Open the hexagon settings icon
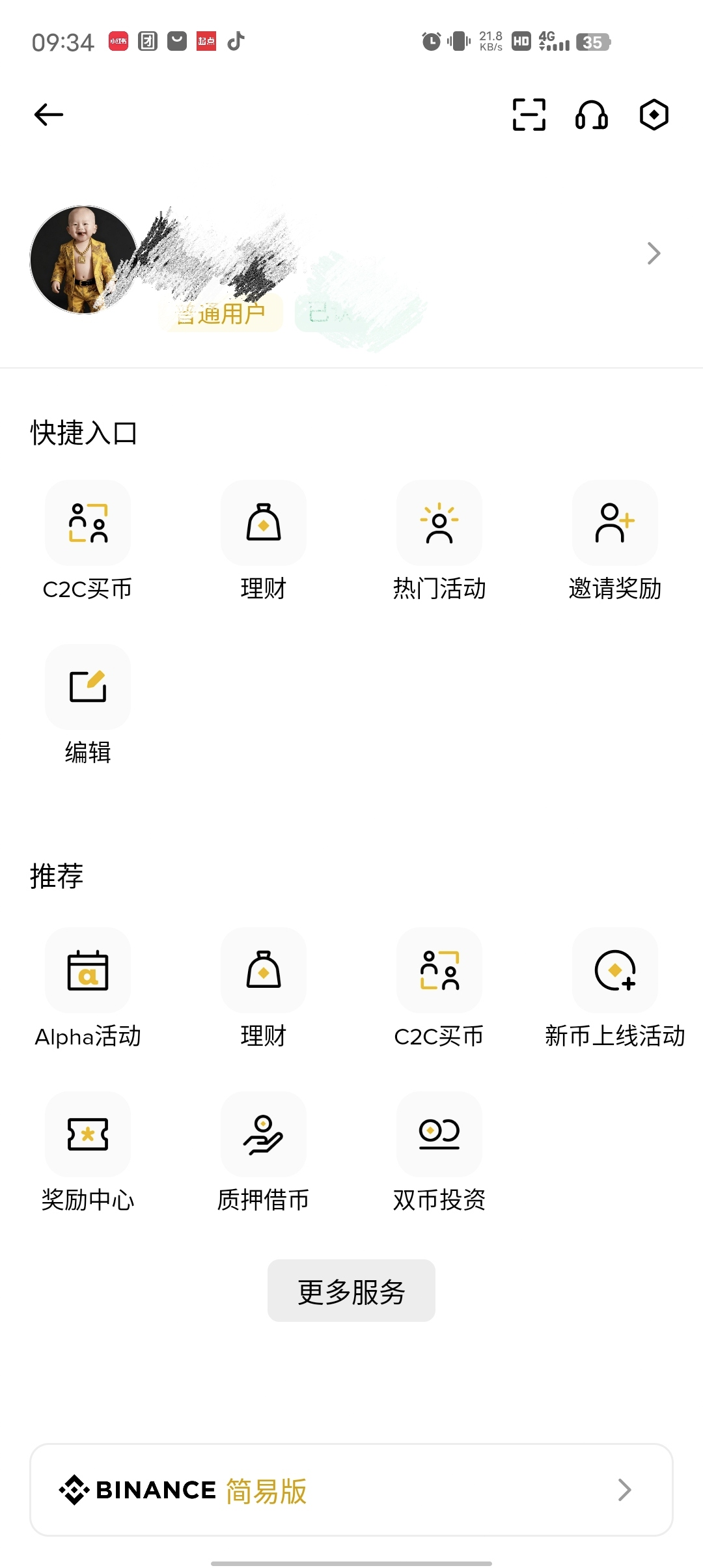 pyautogui.click(x=654, y=115)
